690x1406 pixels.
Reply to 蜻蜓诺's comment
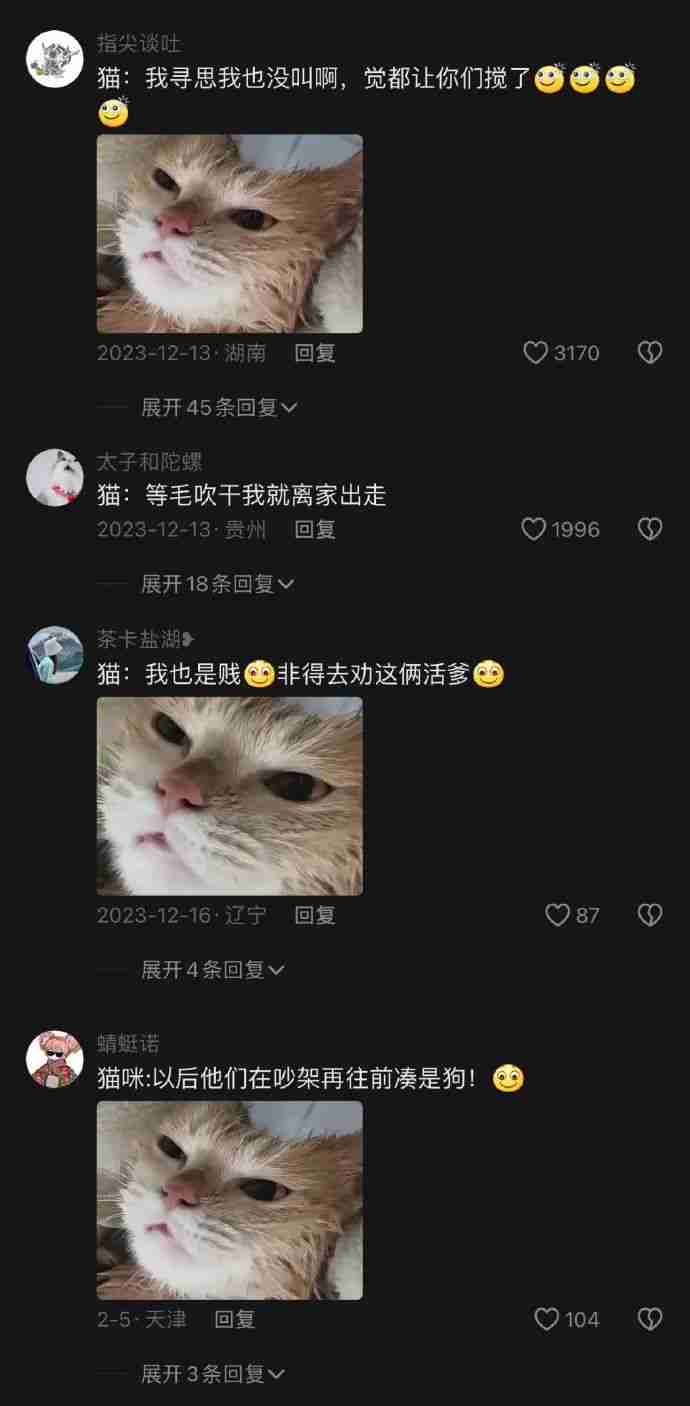coord(235,1320)
